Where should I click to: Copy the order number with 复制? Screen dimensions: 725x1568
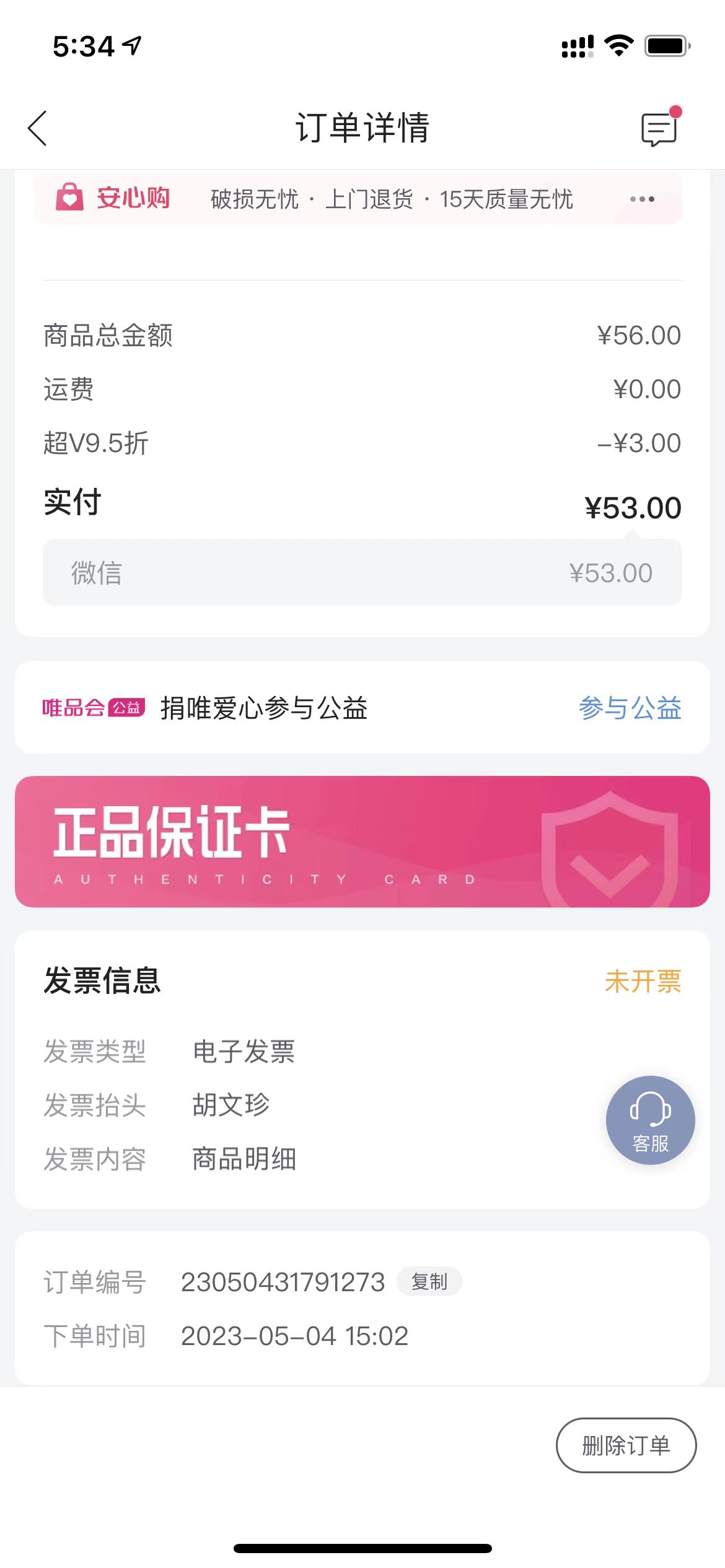[429, 1281]
